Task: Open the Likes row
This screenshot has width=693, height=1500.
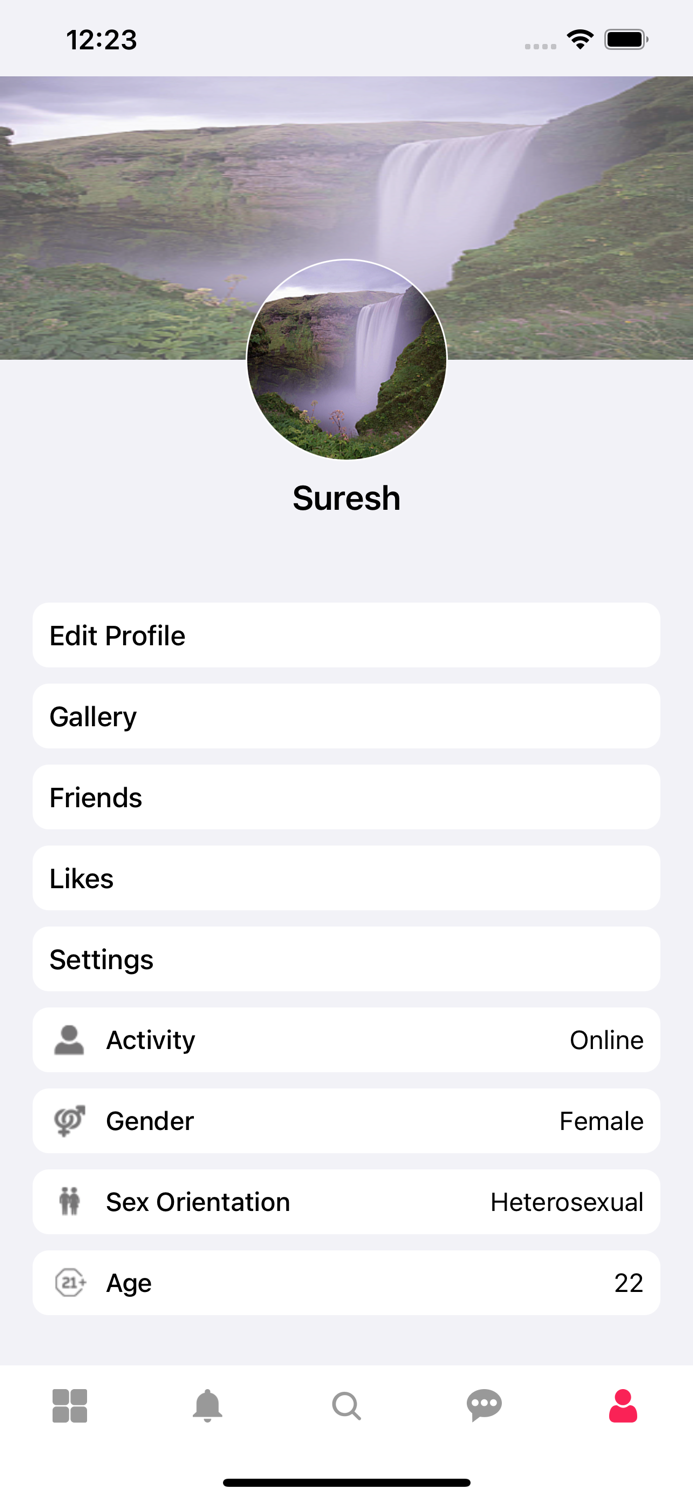Action: (346, 878)
